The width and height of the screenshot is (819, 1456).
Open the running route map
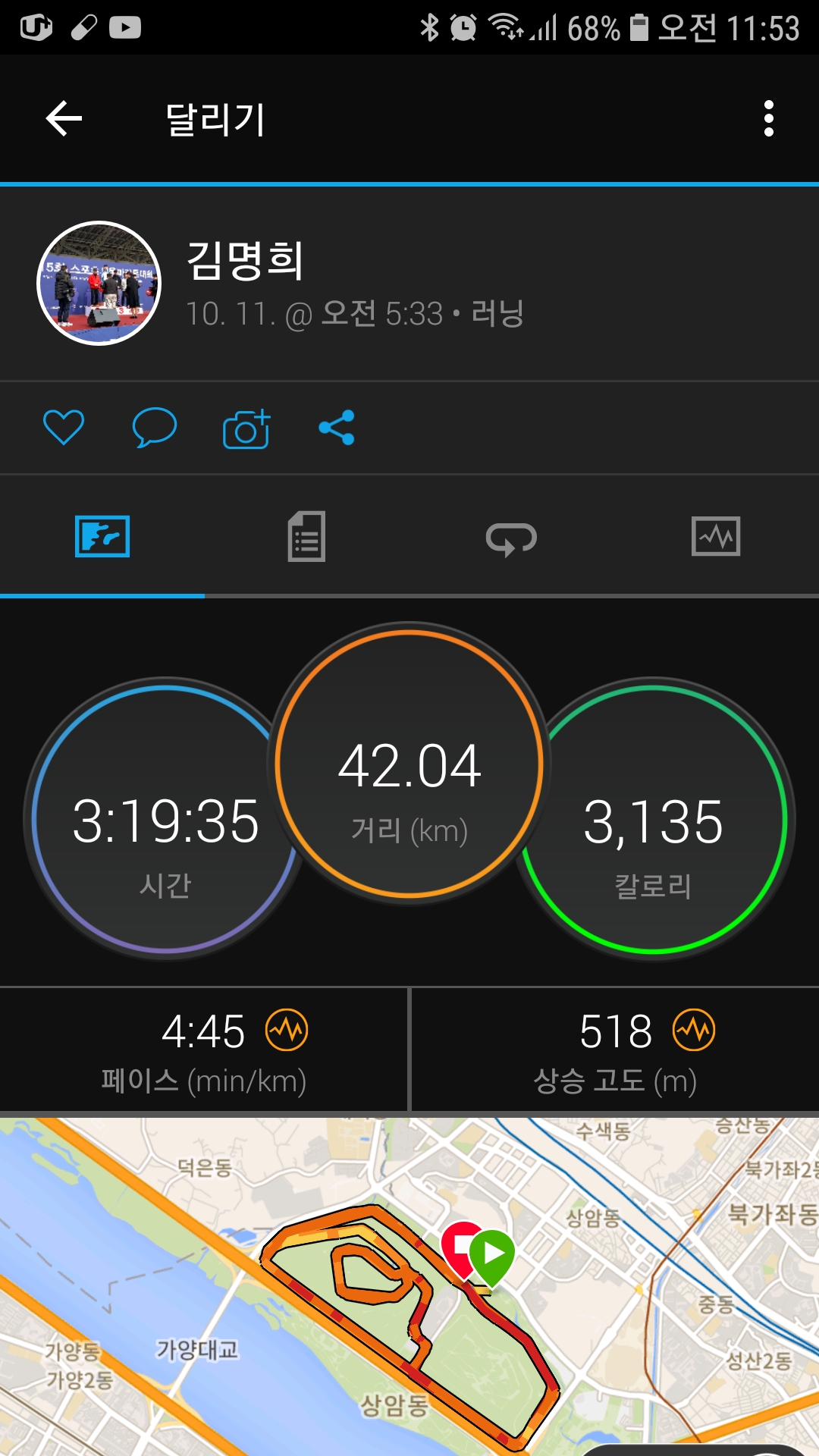[x=409, y=1289]
